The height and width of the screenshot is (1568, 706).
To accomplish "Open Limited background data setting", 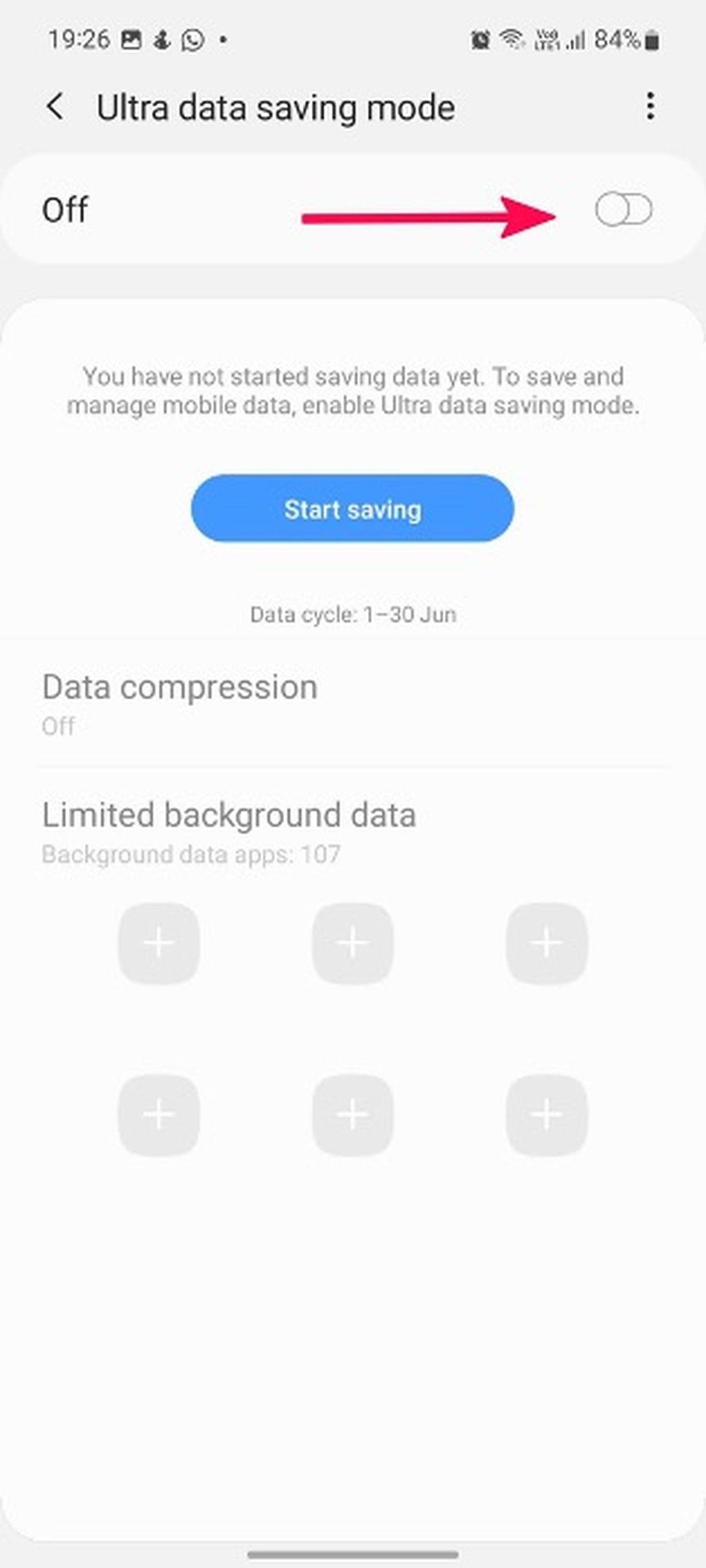I will [229, 830].
